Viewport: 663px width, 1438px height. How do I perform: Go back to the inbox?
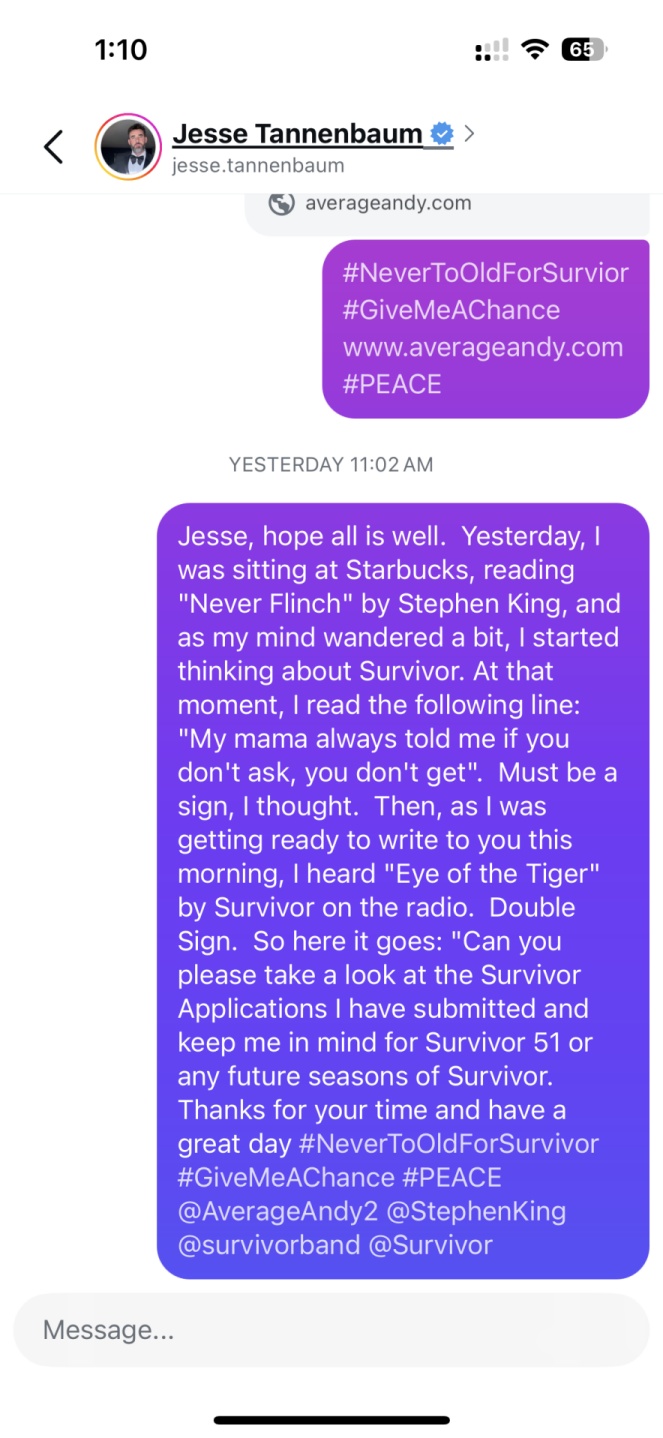click(x=54, y=147)
